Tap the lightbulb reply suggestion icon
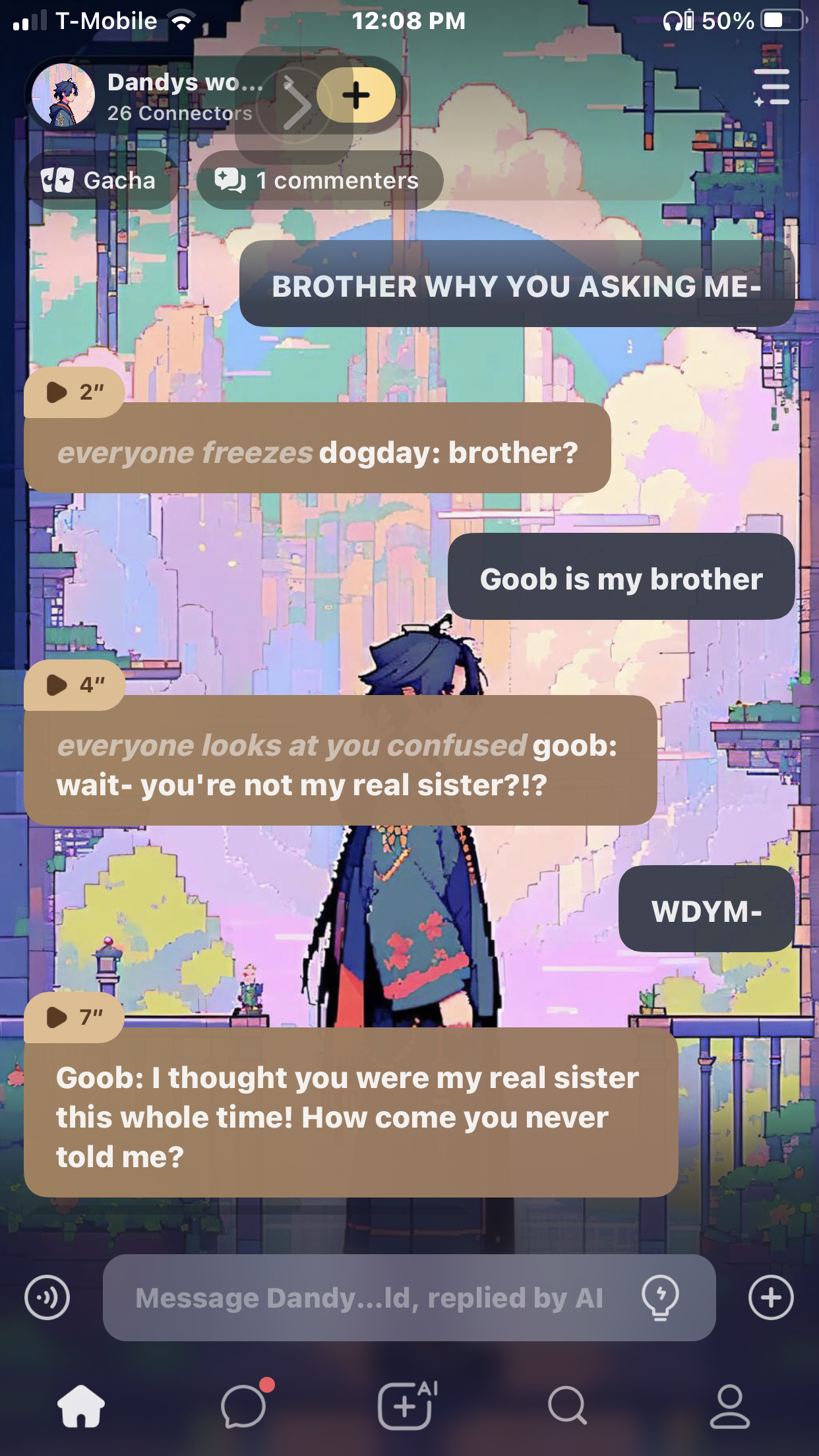Screen dimensions: 819x1456 coord(660,1296)
